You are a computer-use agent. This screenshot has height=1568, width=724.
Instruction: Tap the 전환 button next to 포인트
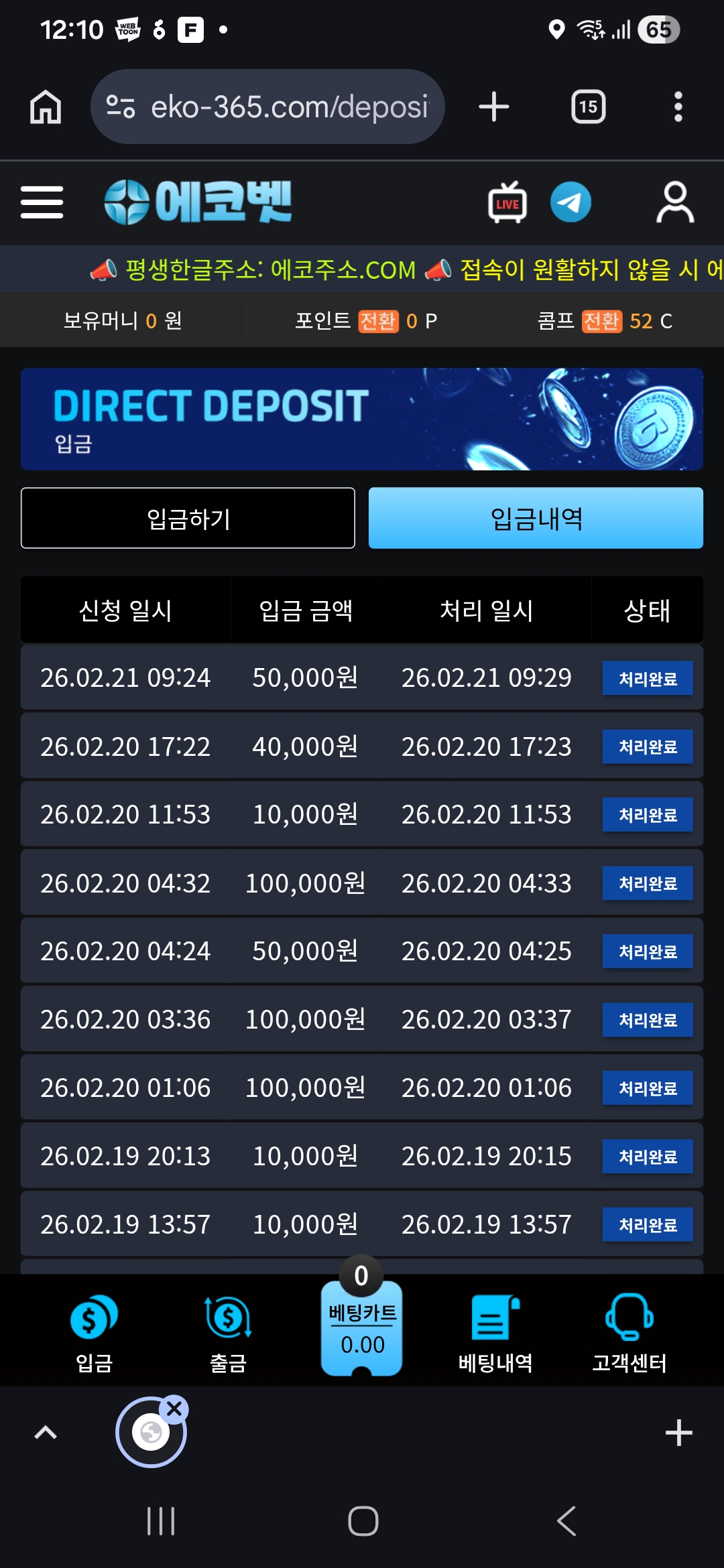378,322
